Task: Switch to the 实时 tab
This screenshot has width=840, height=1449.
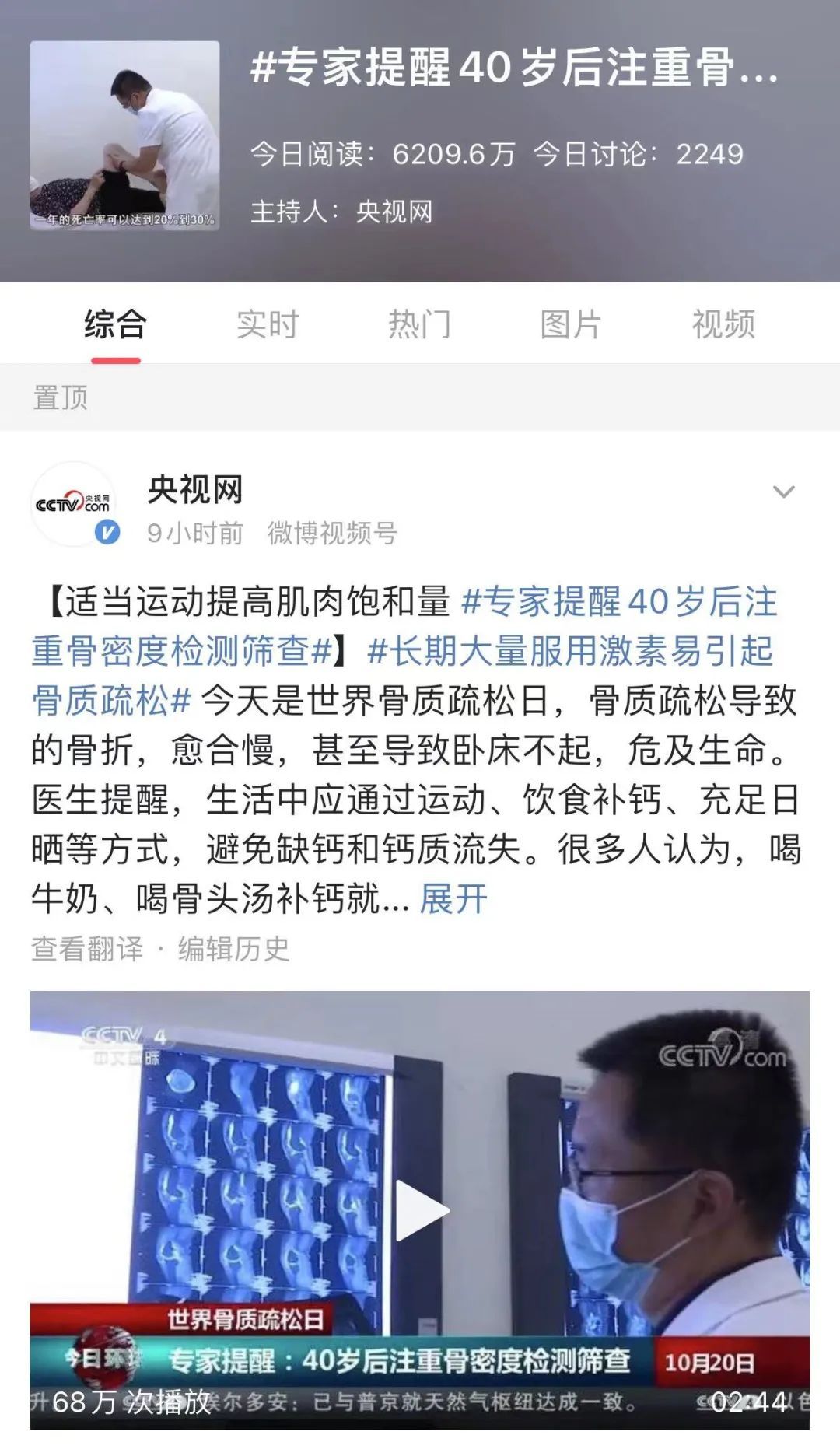Action: [x=268, y=324]
